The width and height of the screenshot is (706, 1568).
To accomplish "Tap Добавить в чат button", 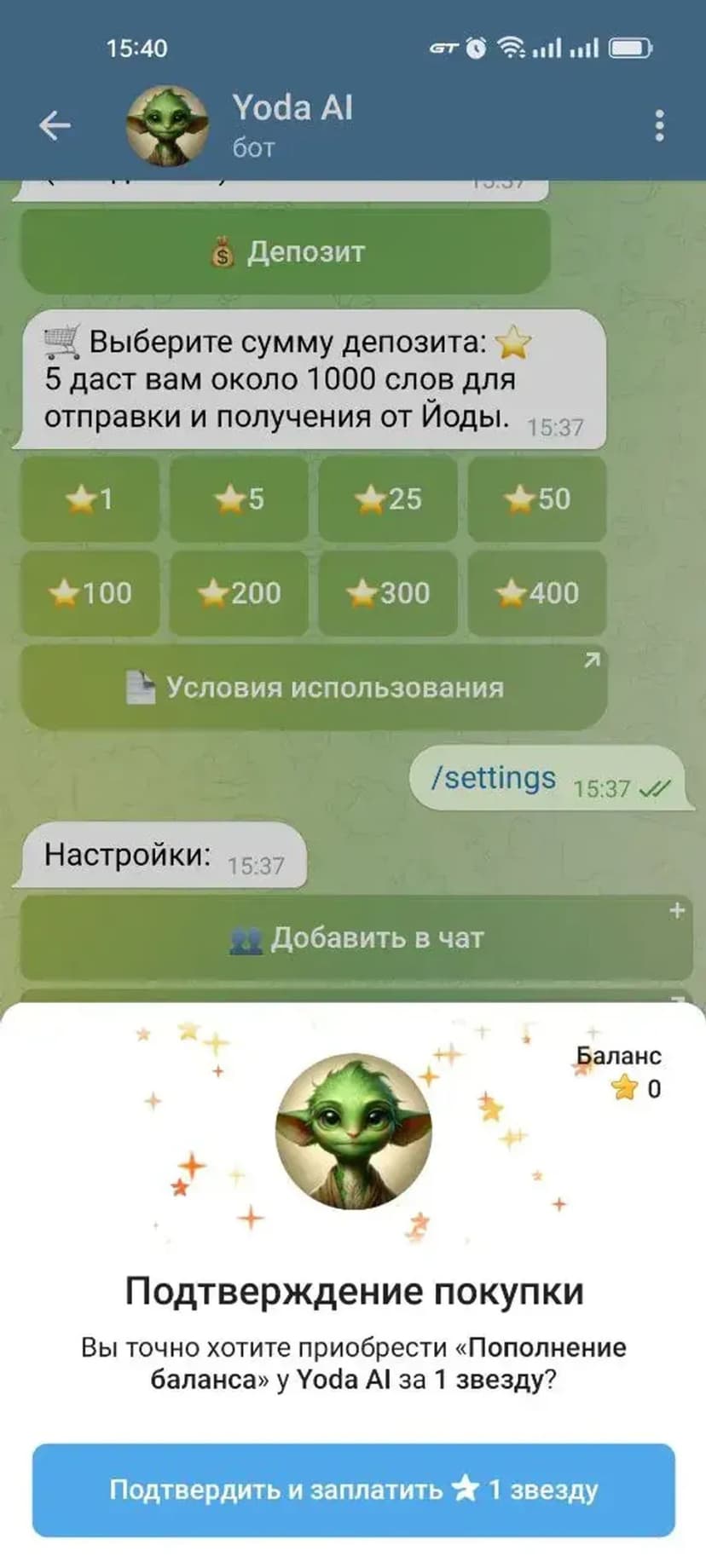I will pyautogui.click(x=356, y=938).
